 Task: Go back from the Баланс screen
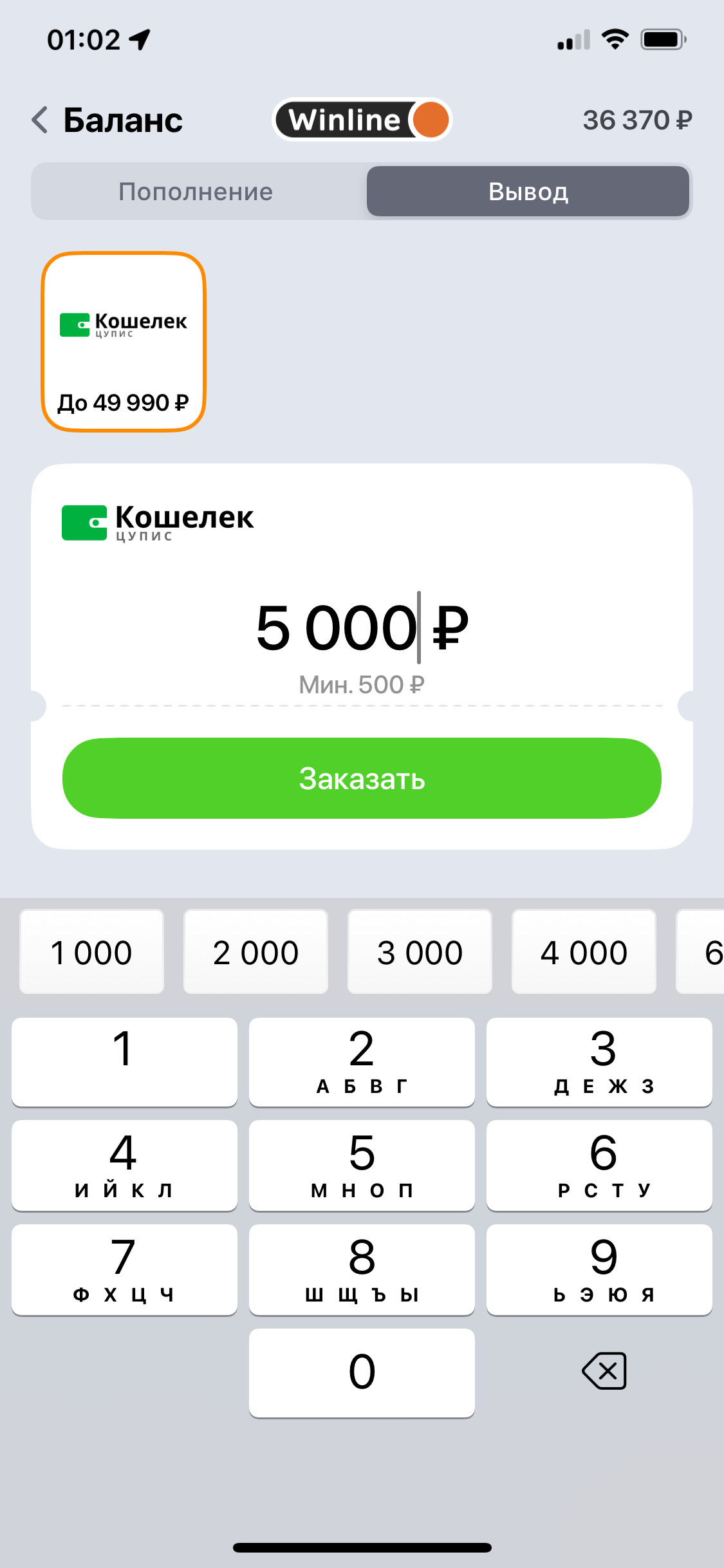tap(40, 120)
